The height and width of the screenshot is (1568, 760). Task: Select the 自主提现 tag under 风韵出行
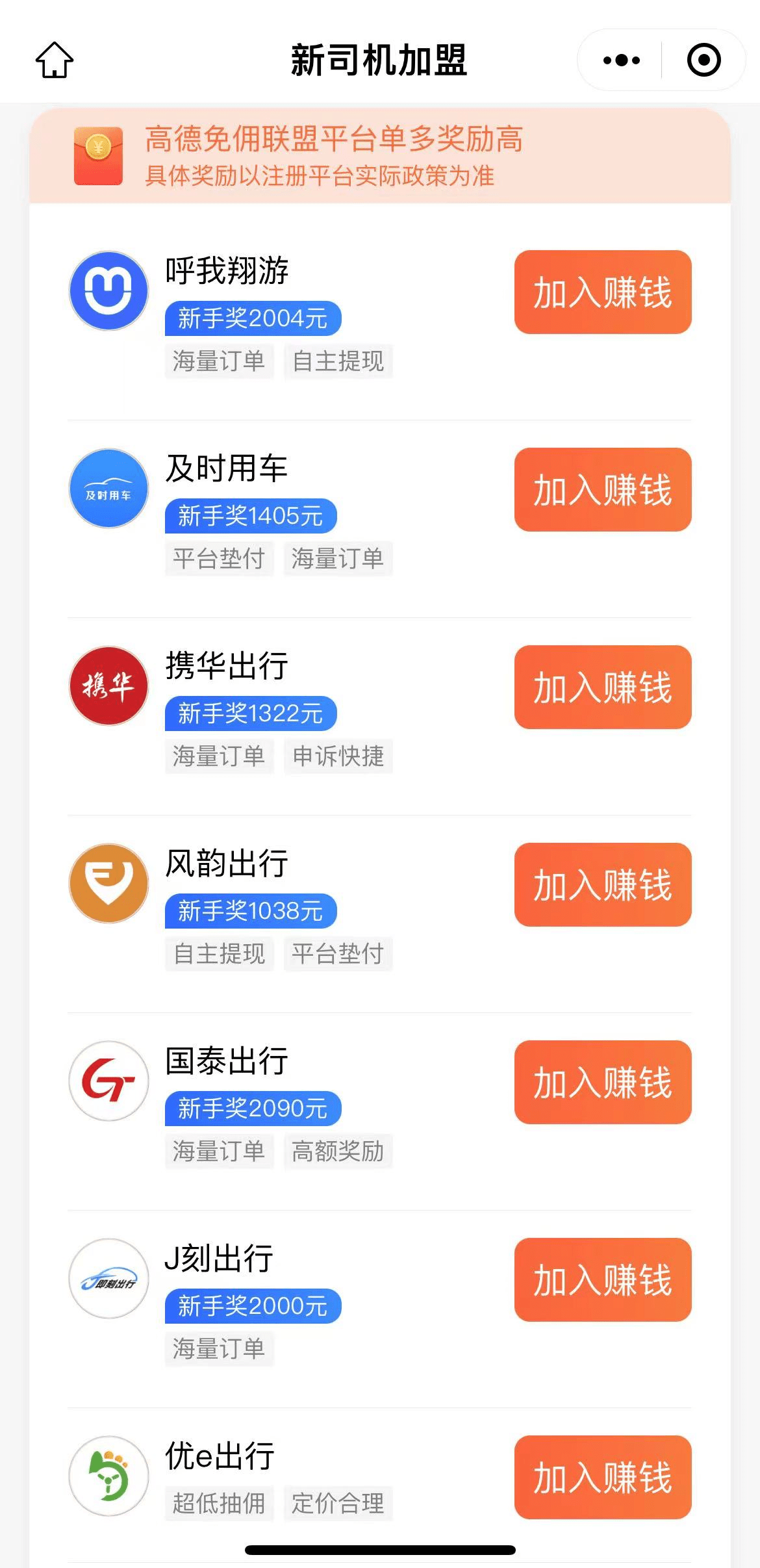tap(220, 954)
